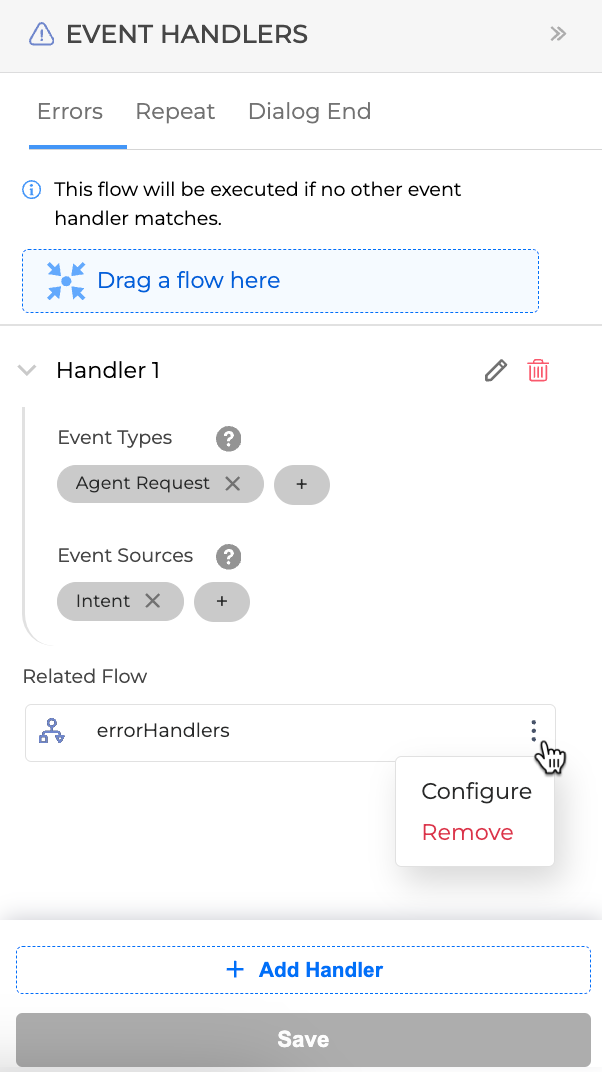Image resolution: width=602 pixels, height=1072 pixels.
Task: Remove the Agent Request chip
Action: pyautogui.click(x=233, y=484)
